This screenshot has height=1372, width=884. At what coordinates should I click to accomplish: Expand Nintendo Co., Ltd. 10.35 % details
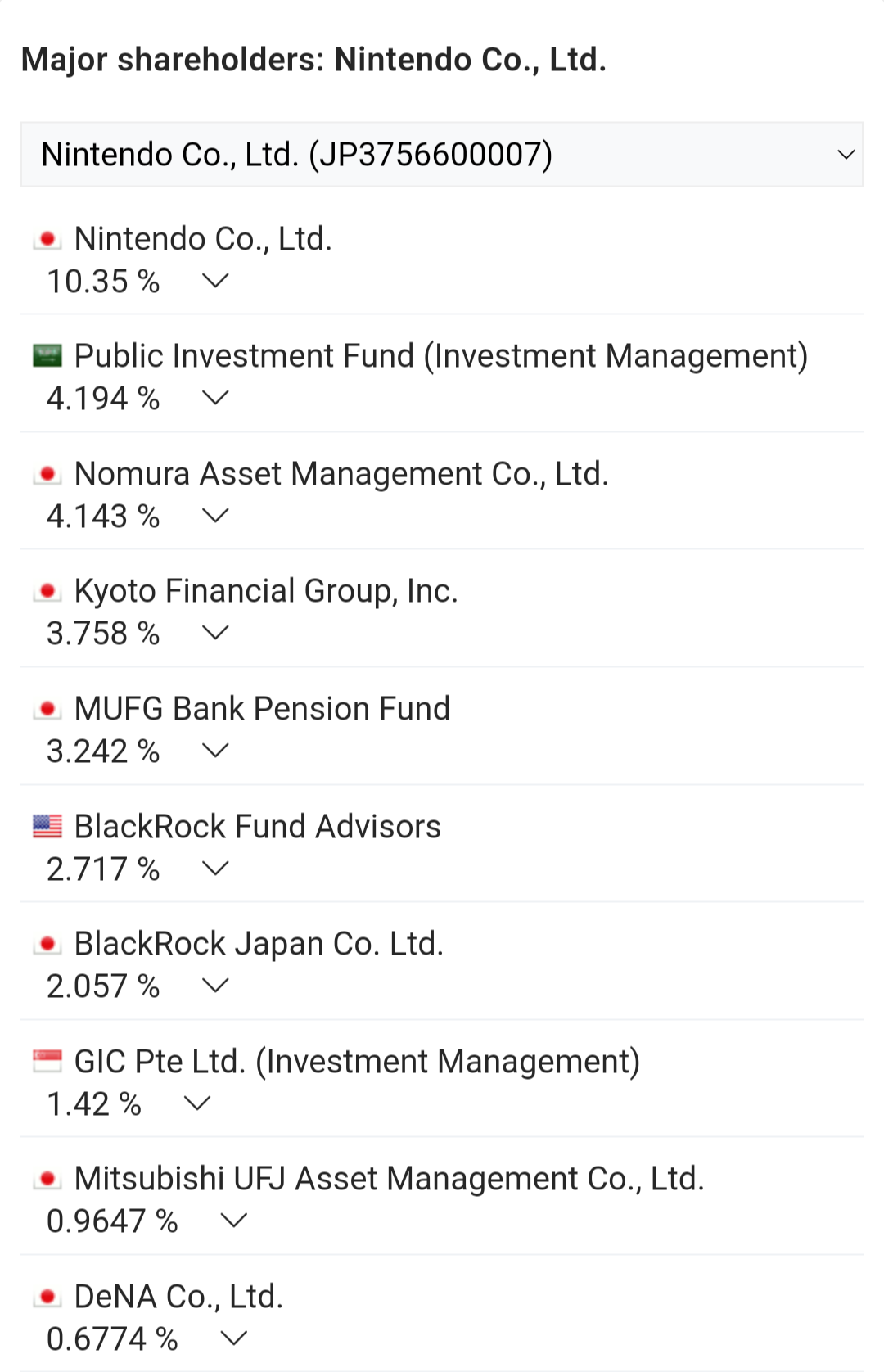[215, 282]
